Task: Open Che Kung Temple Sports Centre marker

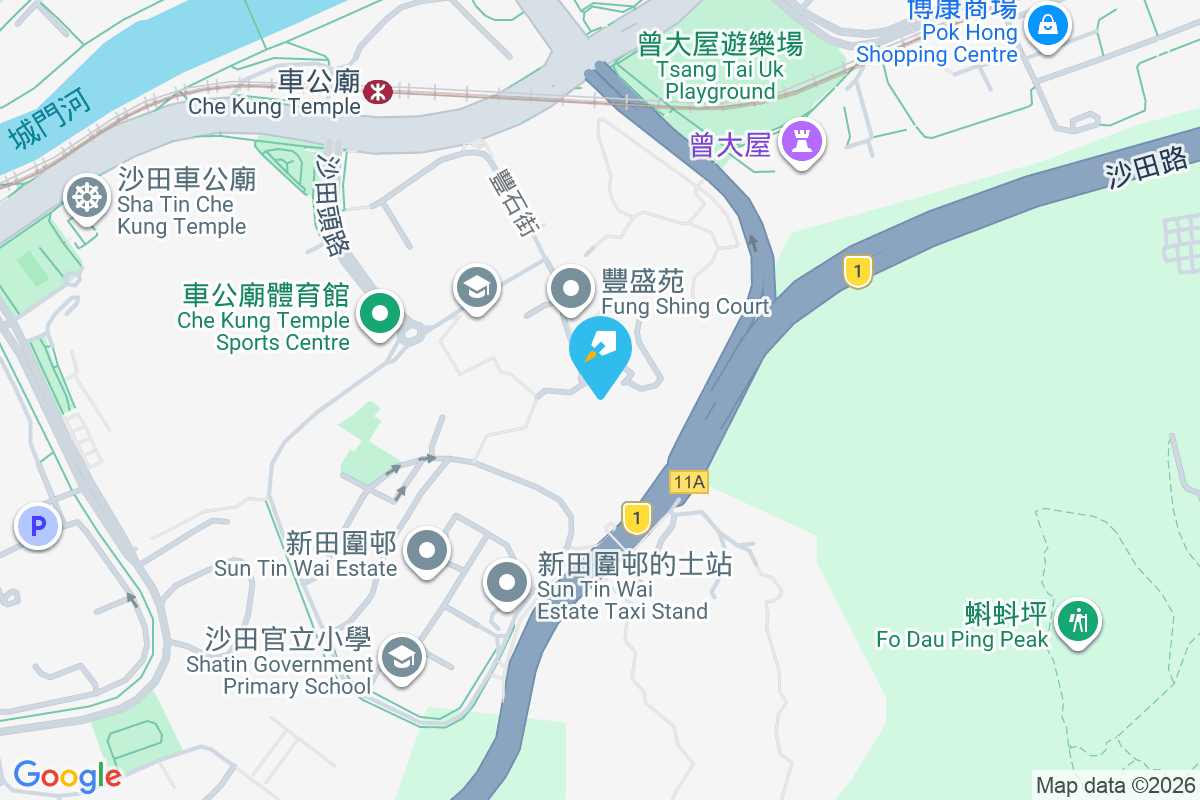Action: point(379,314)
